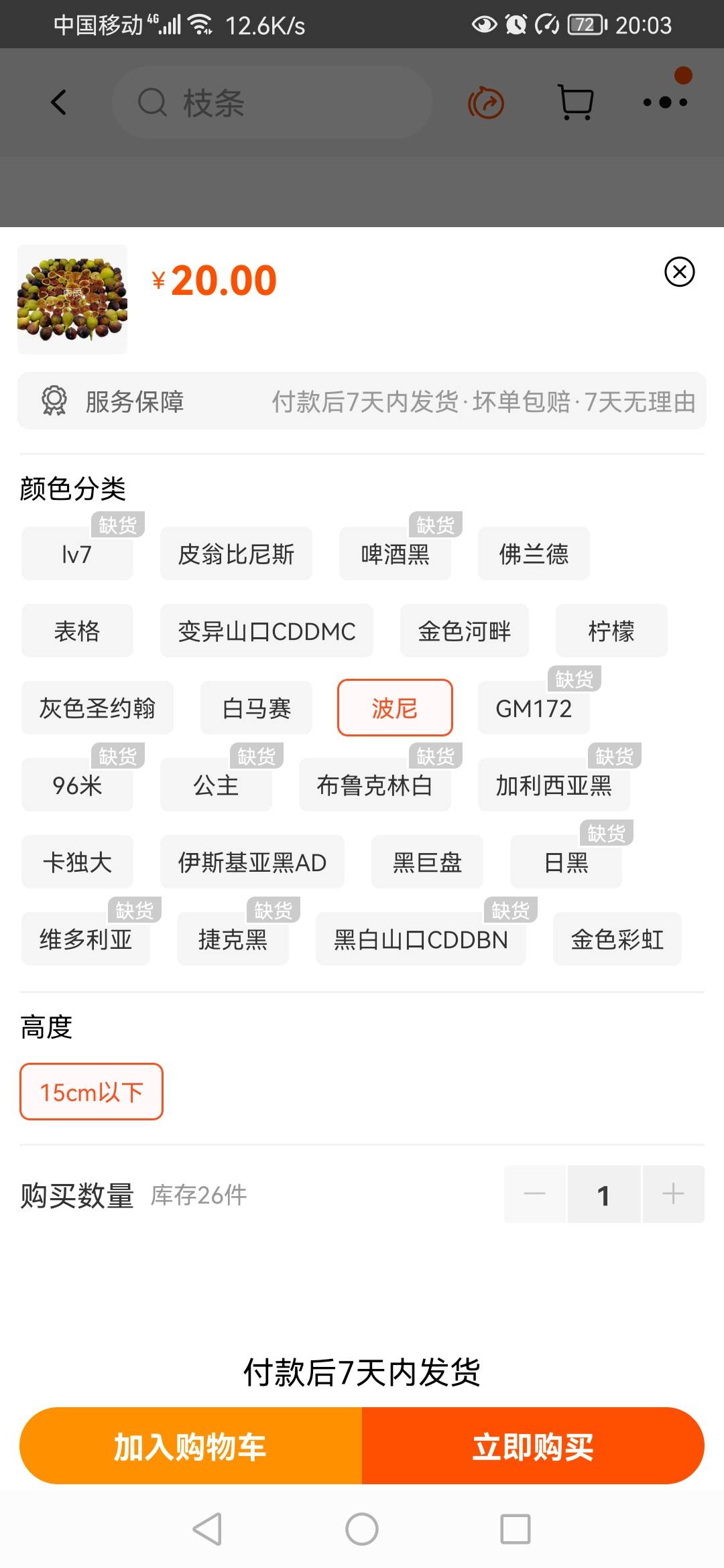
Task: Close the product options sheet
Action: pyautogui.click(x=679, y=271)
